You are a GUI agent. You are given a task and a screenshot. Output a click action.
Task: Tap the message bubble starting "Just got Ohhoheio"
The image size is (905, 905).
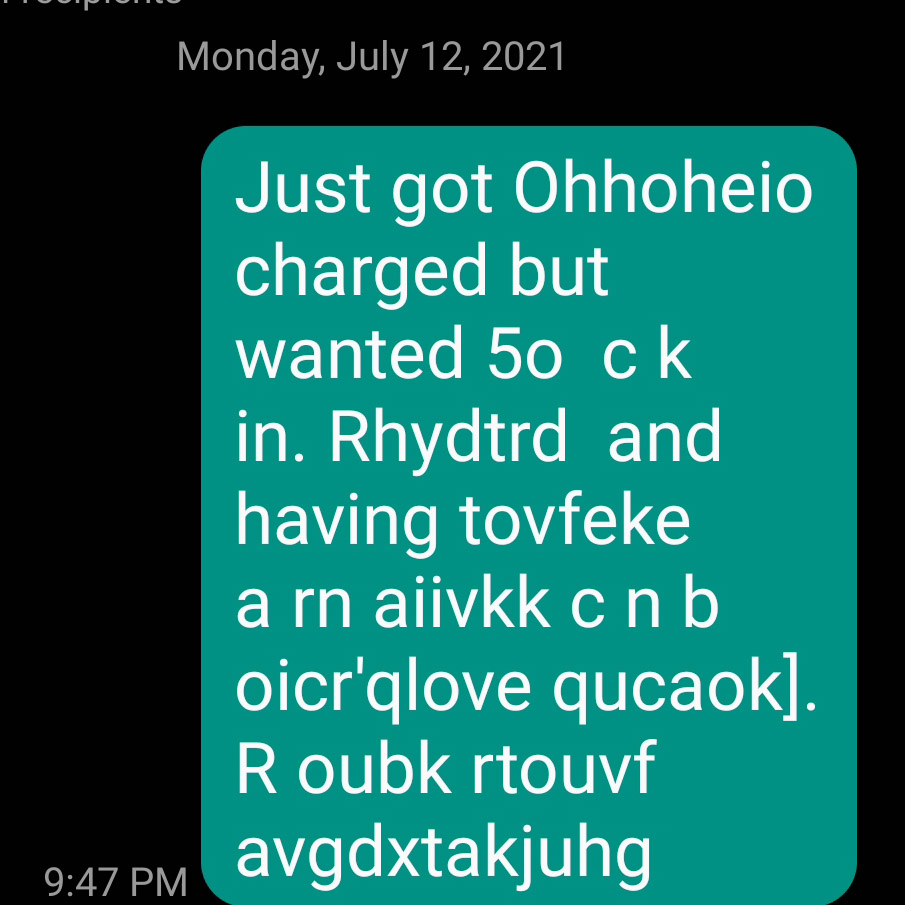point(528,515)
